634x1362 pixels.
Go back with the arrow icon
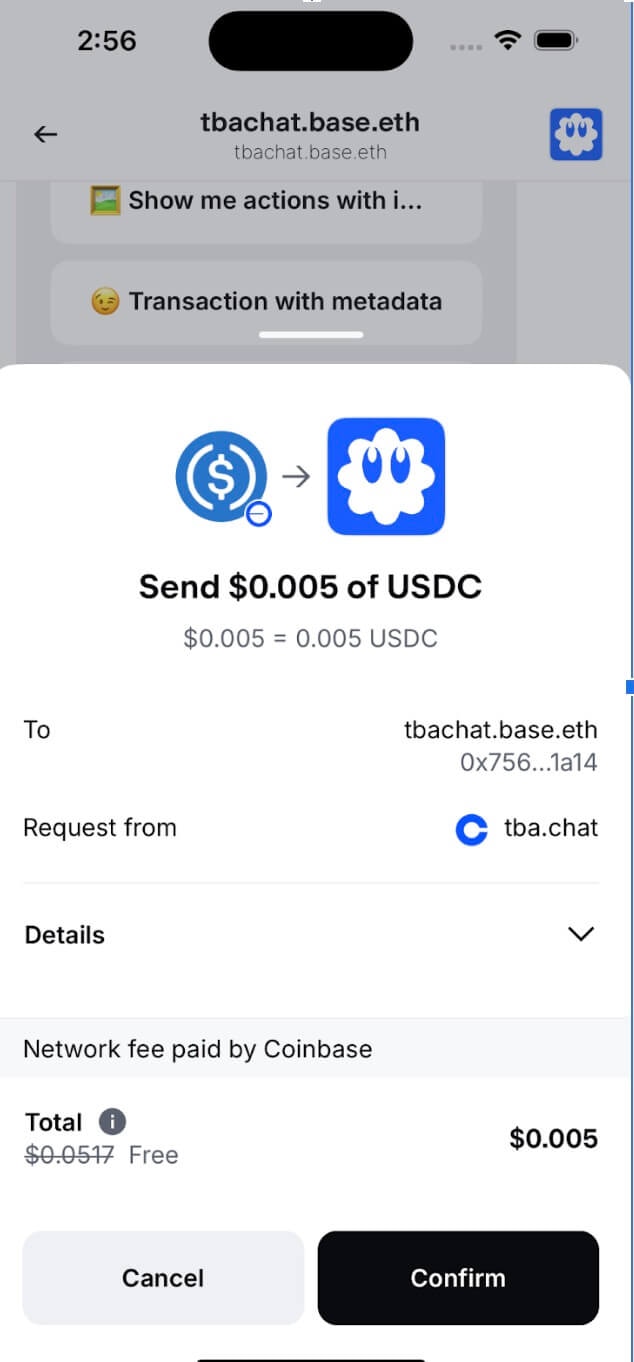point(46,135)
